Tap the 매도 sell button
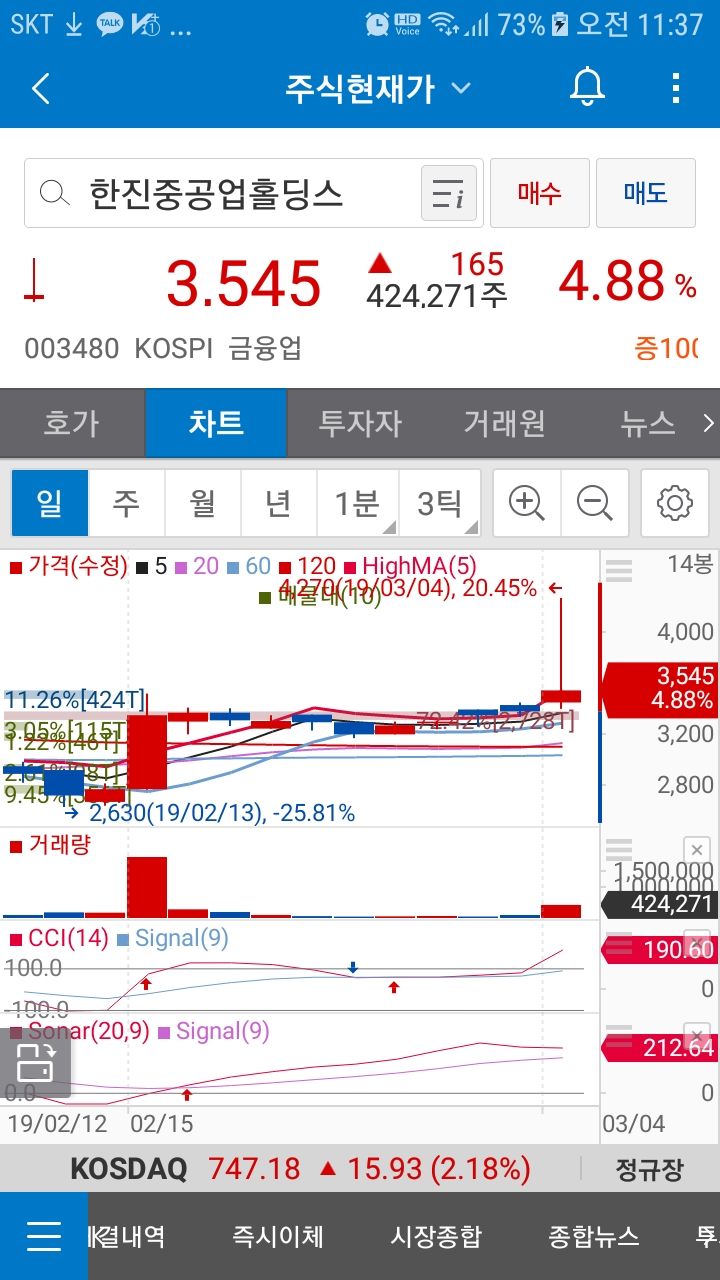Viewport: 720px width, 1280px height. 645,192
